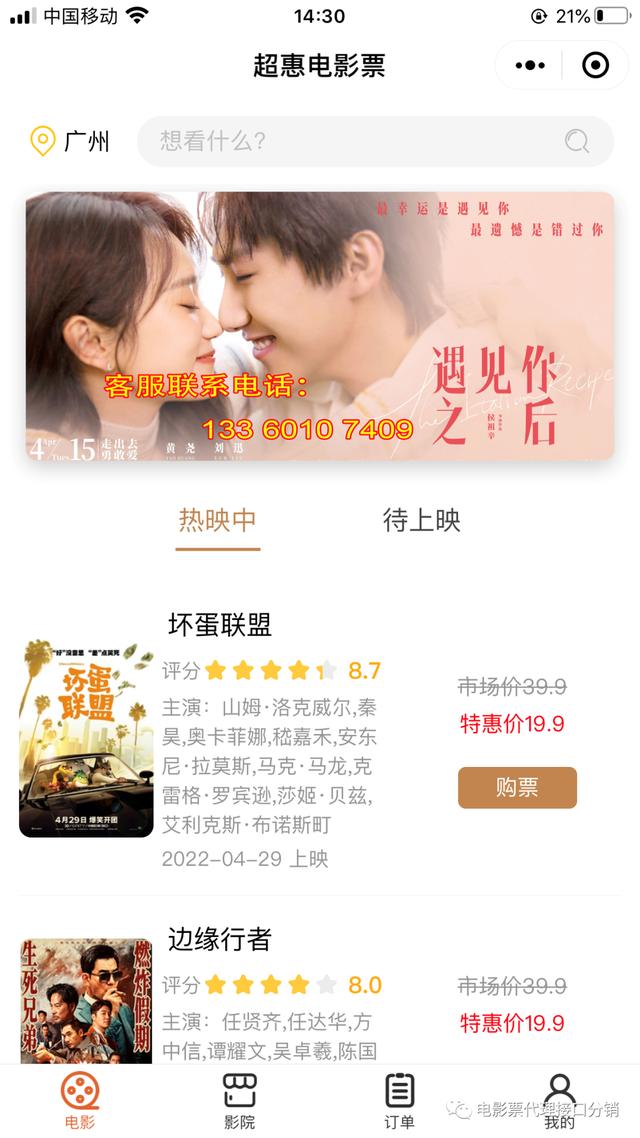Tap the 想看什么? search box
The image size is (640, 1138).
(x=375, y=141)
